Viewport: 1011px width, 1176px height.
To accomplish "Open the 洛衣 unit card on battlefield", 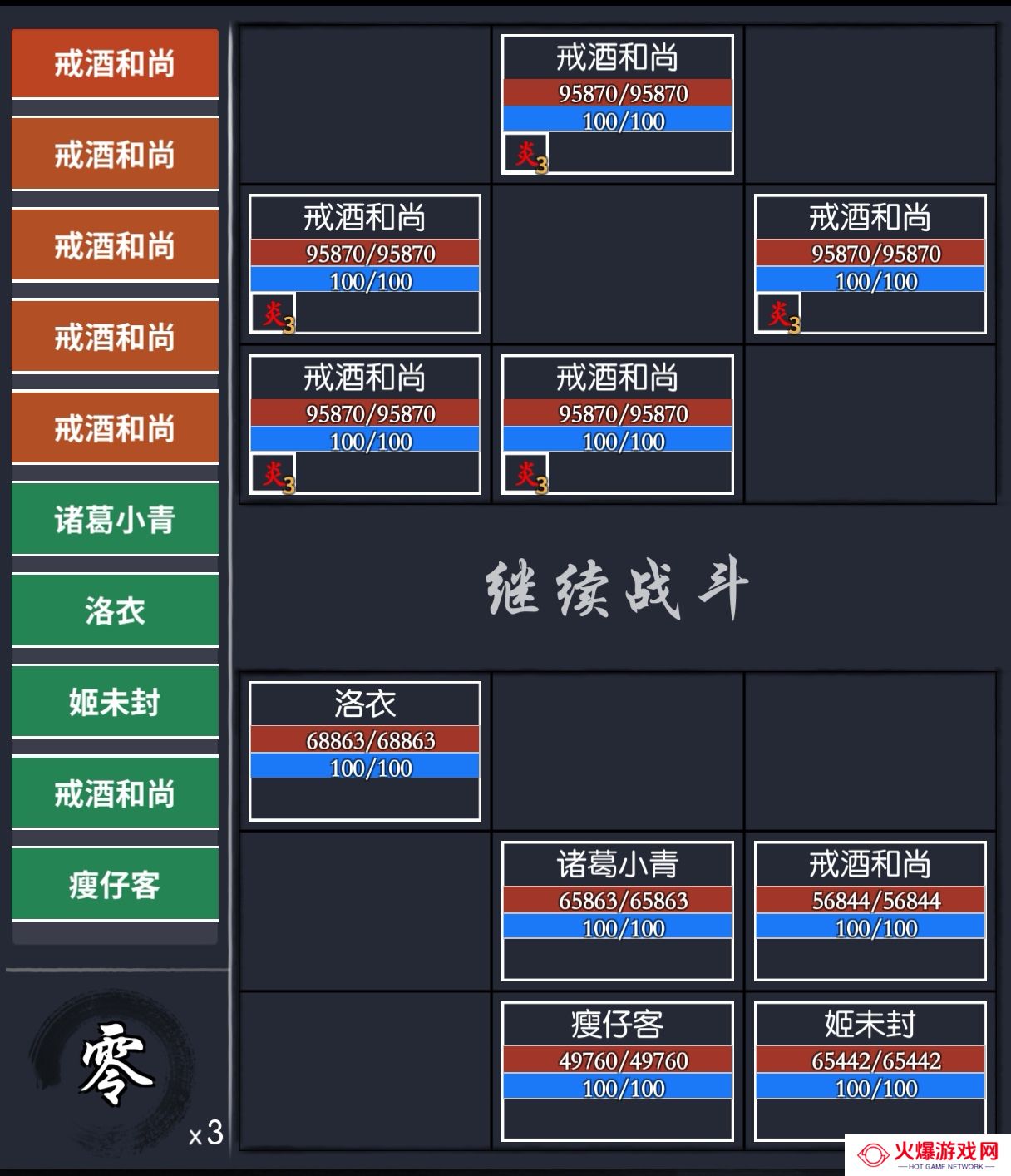I will click(365, 751).
